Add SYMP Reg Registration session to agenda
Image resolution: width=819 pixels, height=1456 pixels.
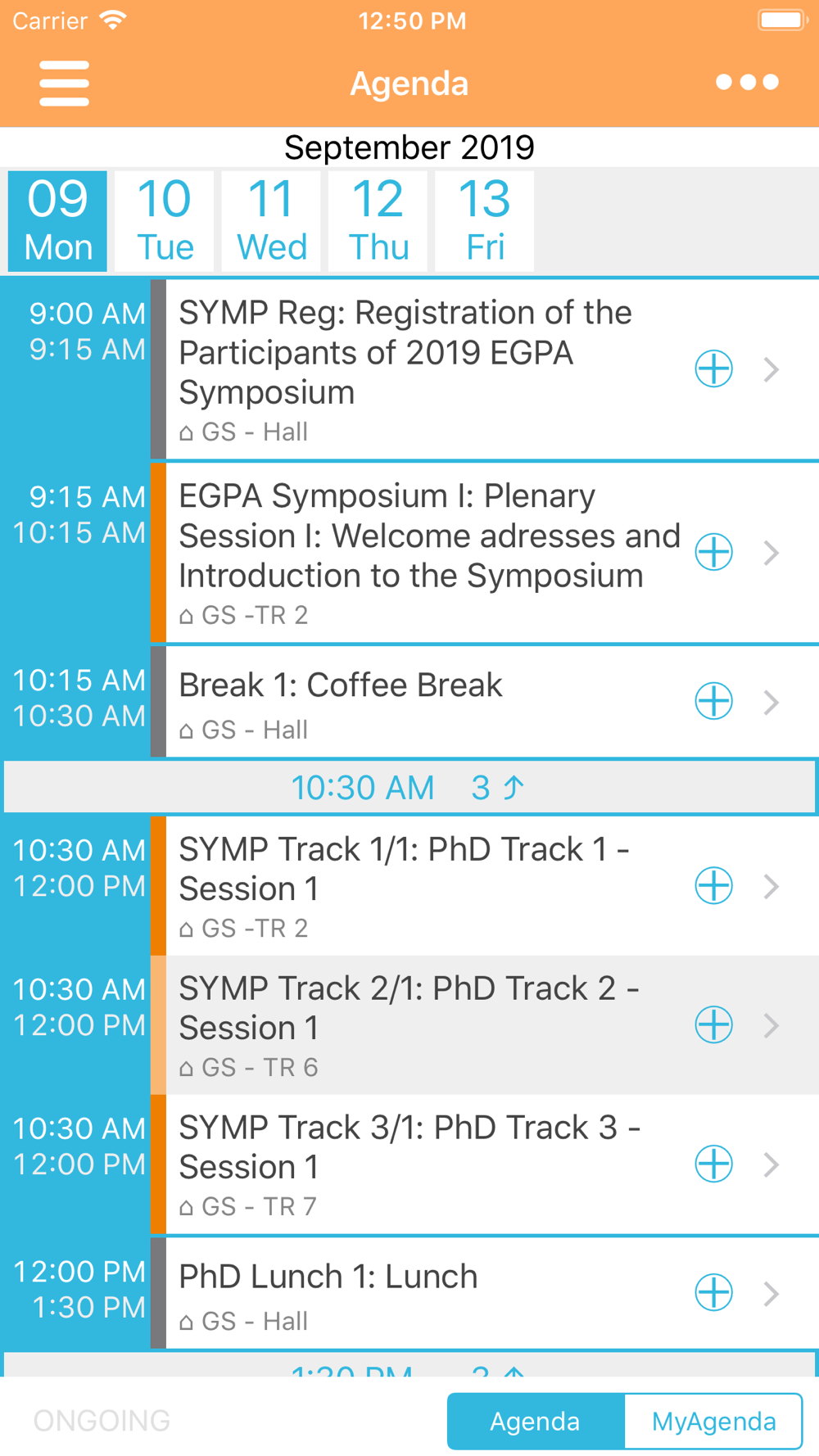[x=713, y=369]
